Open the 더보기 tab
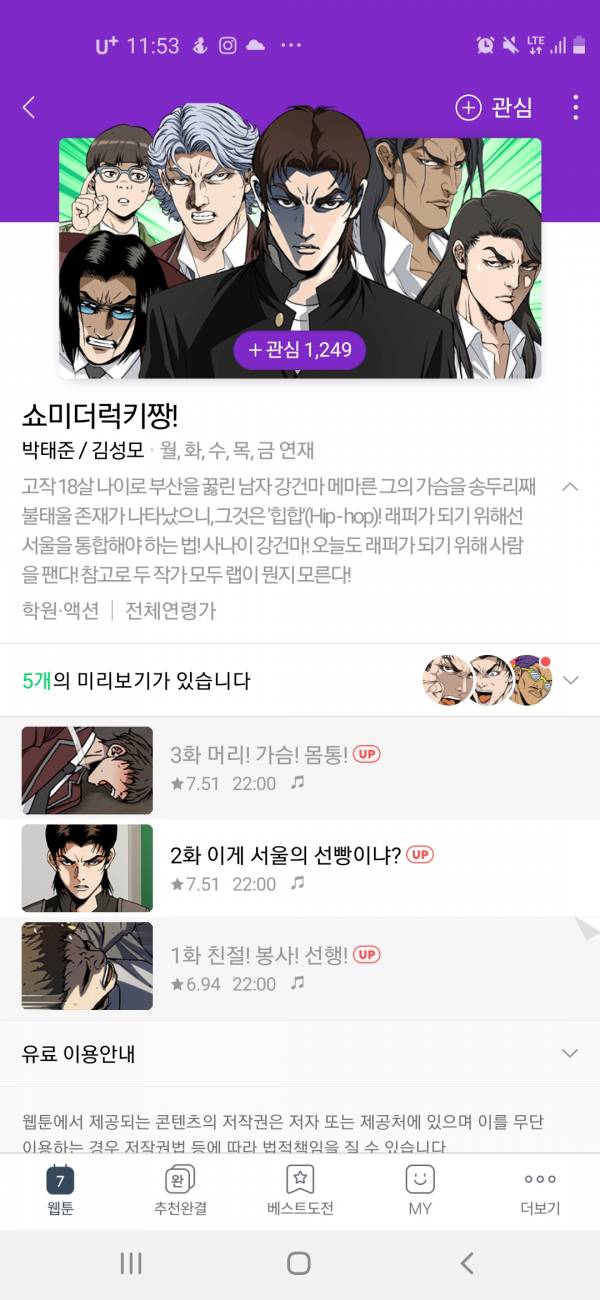 click(x=540, y=1189)
